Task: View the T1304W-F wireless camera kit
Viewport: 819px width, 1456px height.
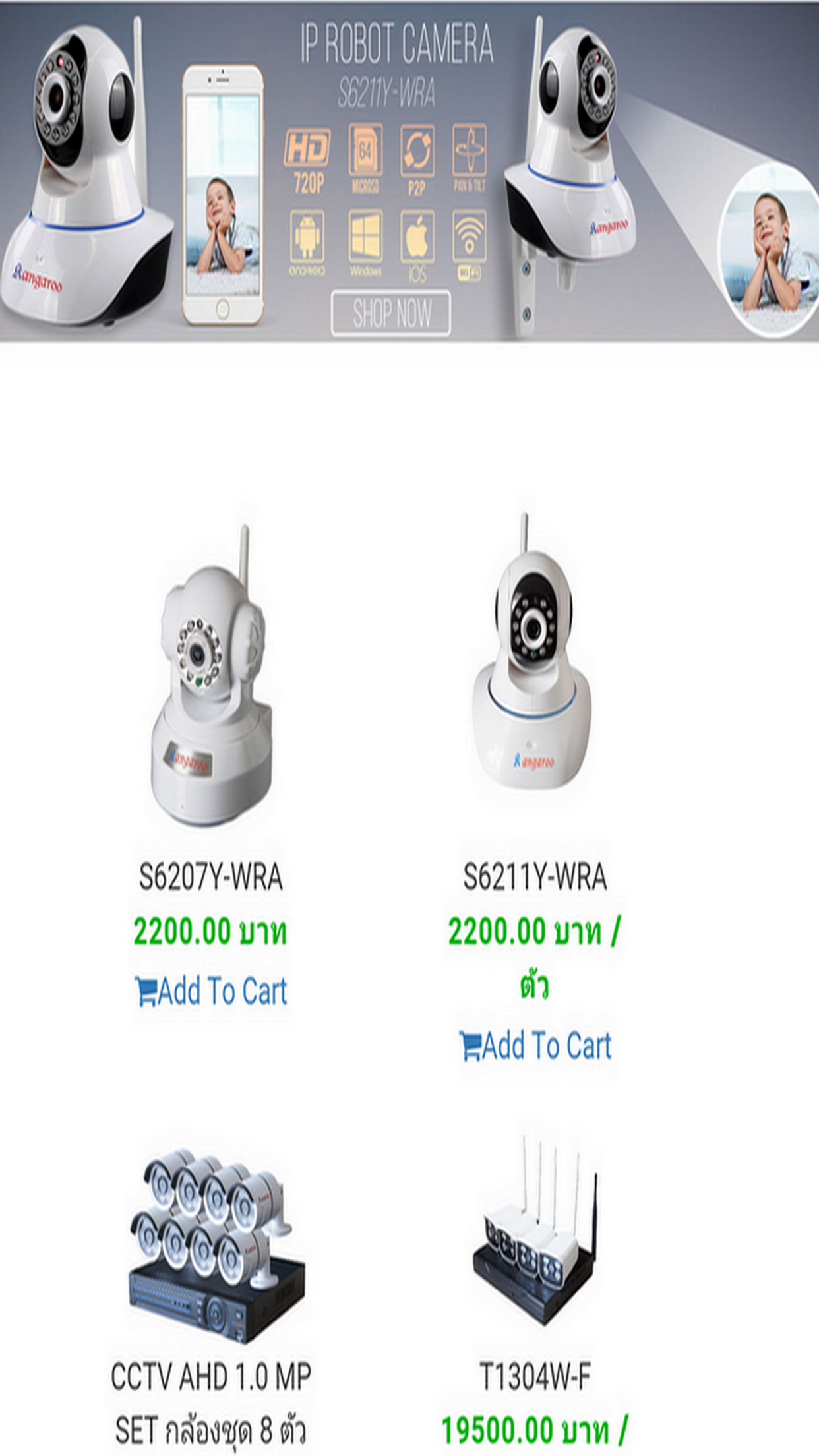Action: pos(535,1232)
